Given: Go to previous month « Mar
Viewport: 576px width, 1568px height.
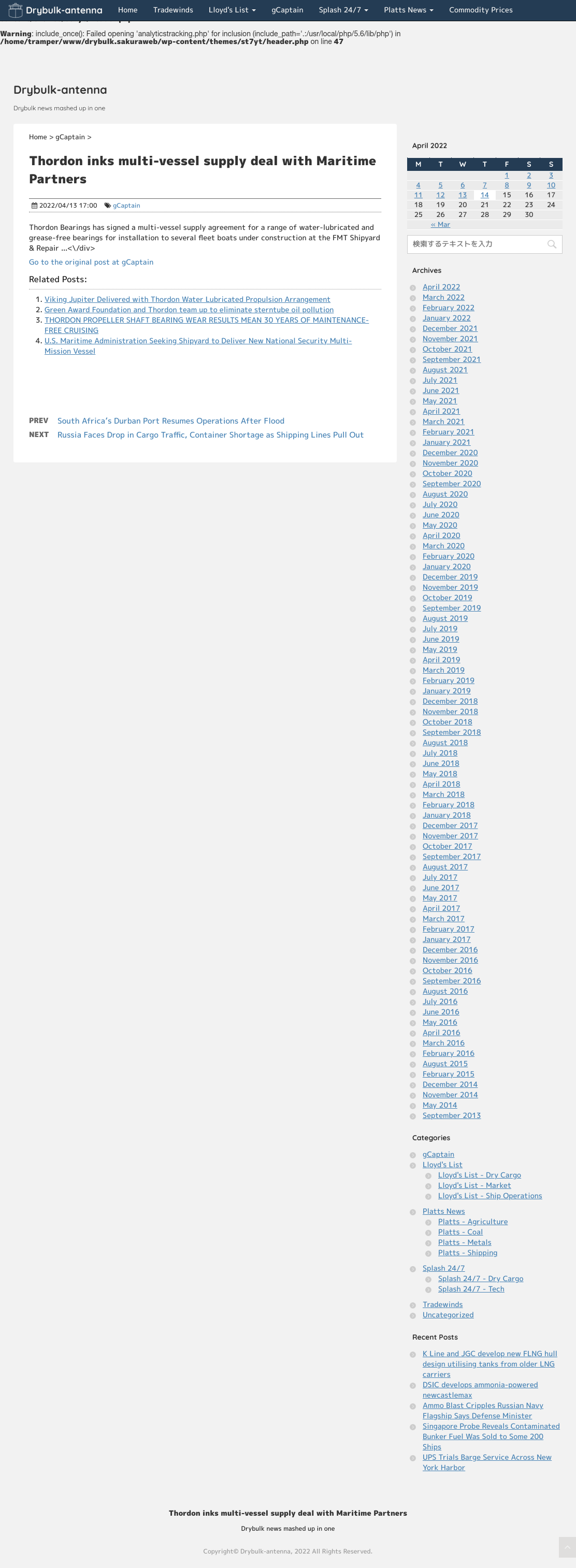Looking at the screenshot, I should (440, 225).
